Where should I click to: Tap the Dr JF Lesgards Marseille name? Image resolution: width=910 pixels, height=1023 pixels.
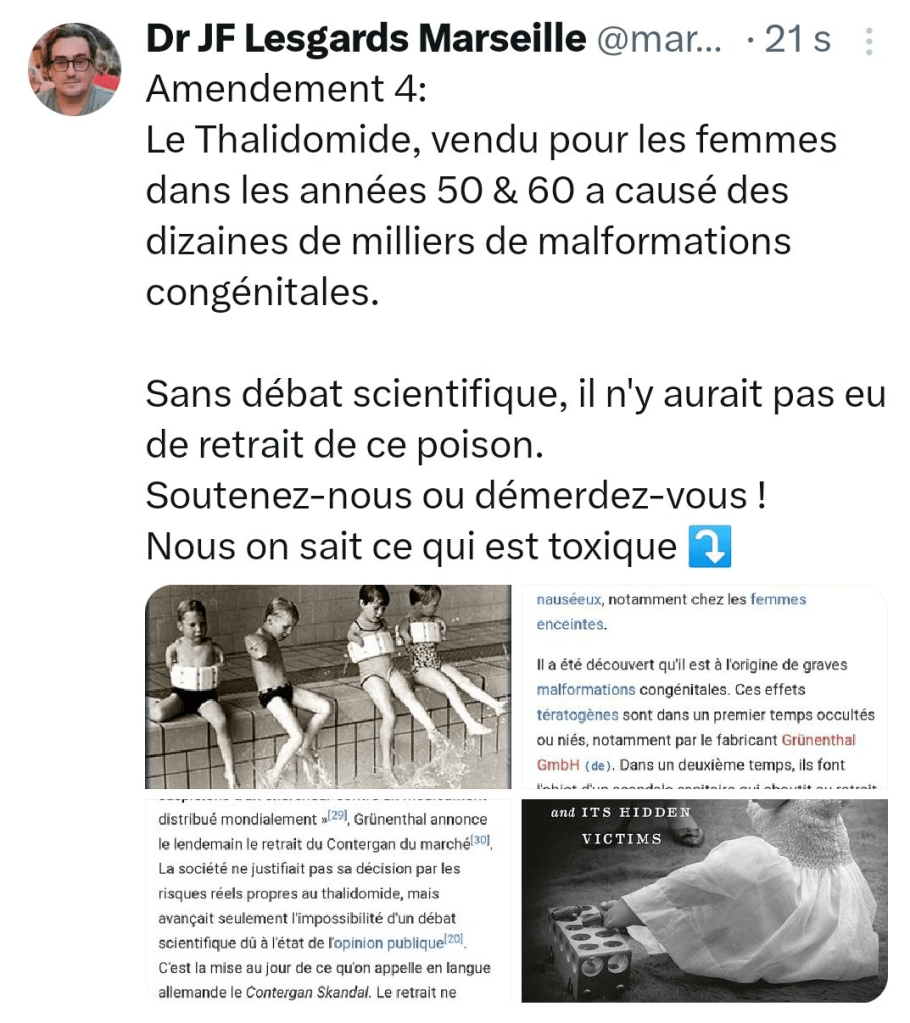[365, 39]
